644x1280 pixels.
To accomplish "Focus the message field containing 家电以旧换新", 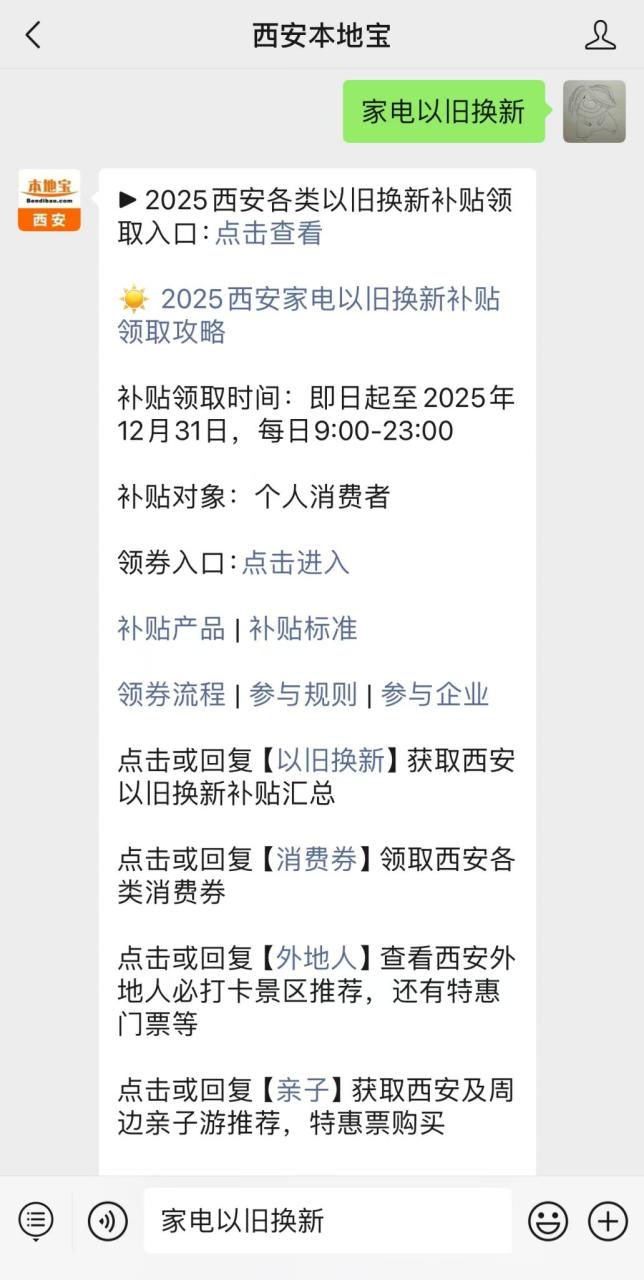I will coord(327,1220).
